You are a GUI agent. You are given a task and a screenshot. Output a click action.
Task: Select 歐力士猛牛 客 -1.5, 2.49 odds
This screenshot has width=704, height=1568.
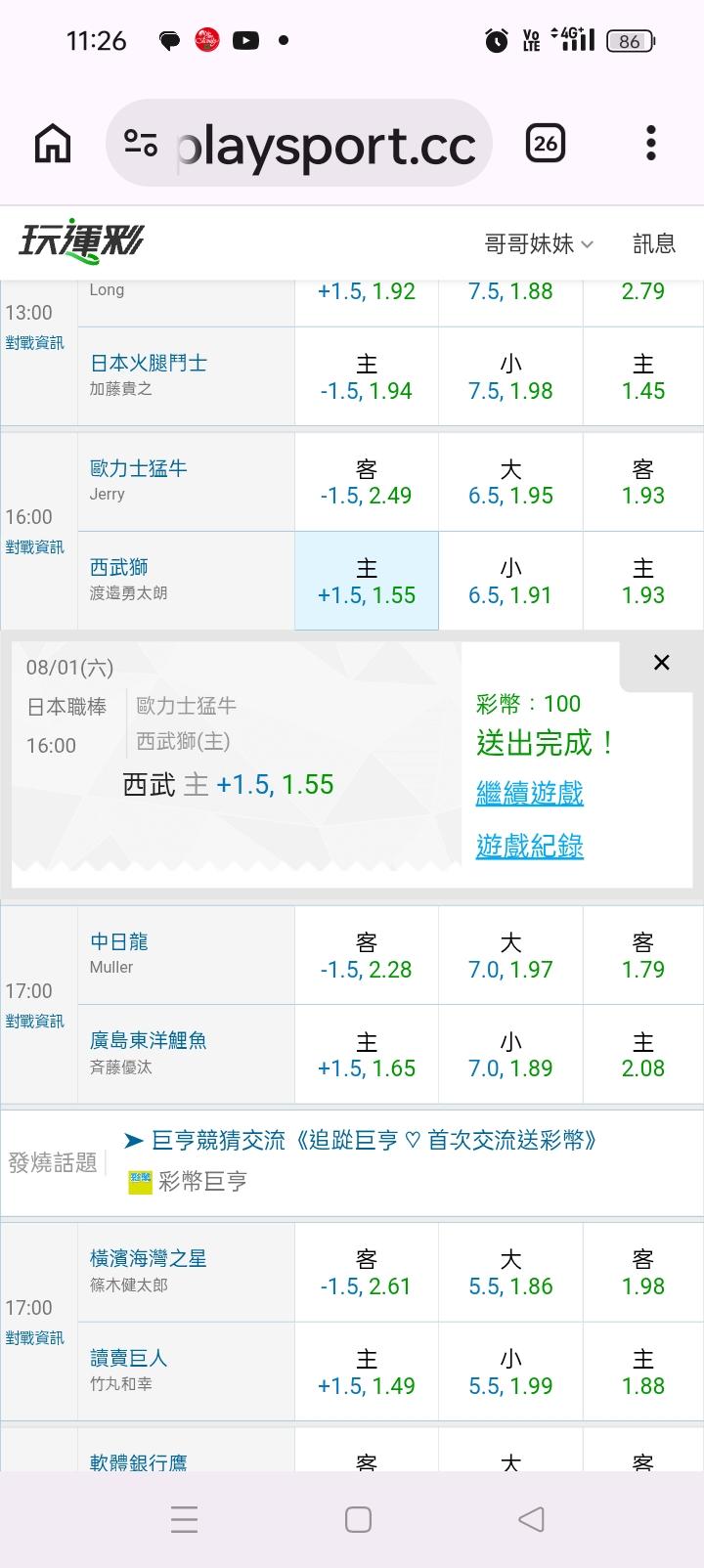(367, 482)
